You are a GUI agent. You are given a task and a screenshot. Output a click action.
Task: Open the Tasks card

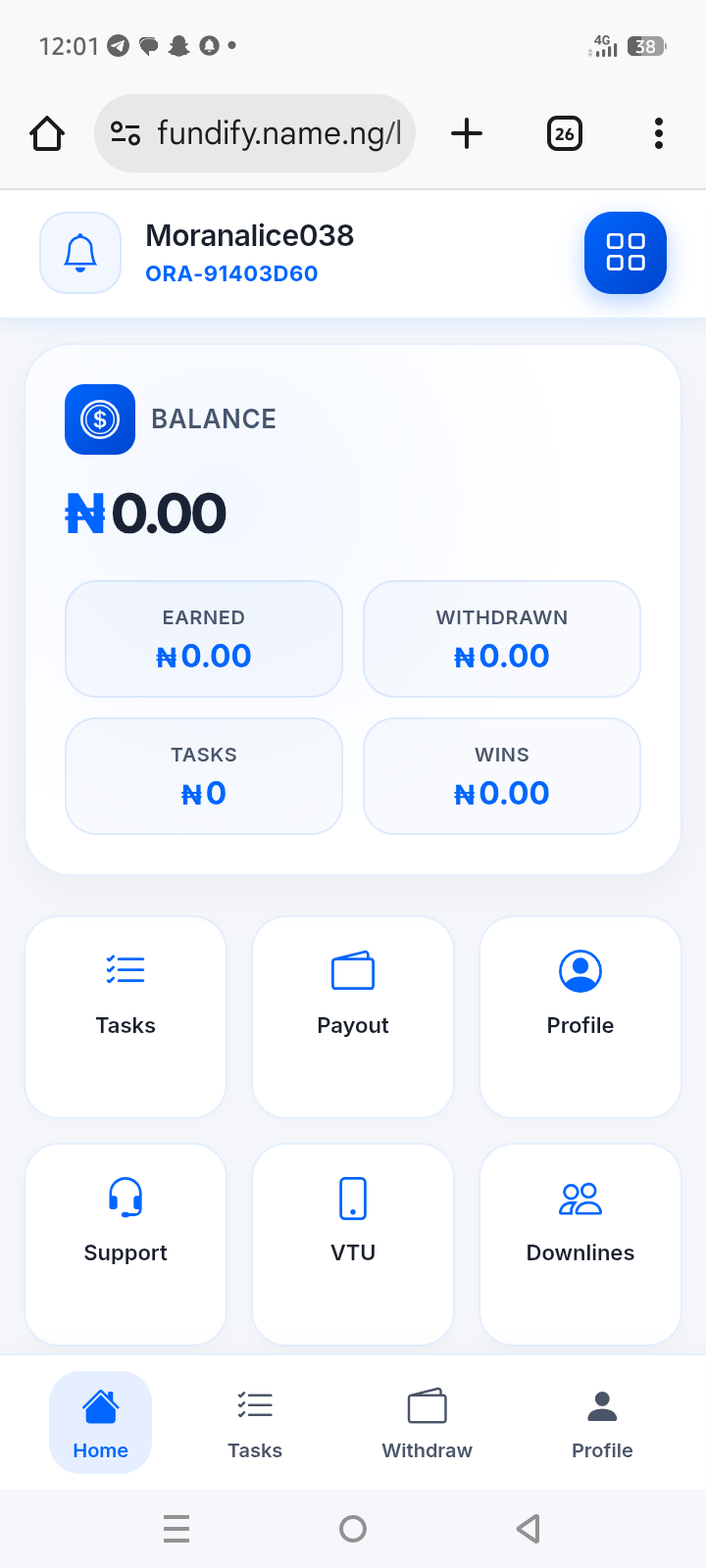pos(126,1016)
